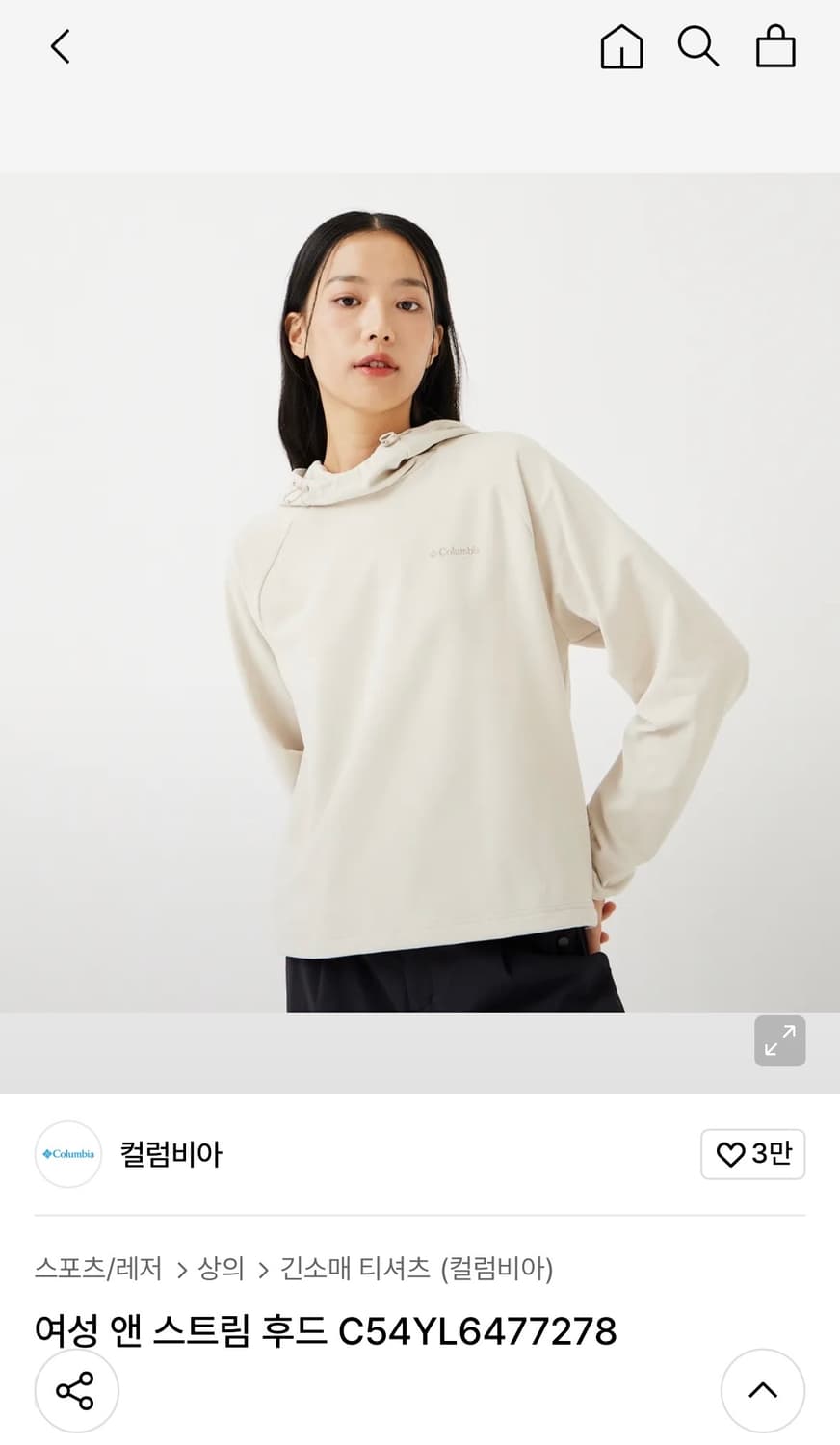Tap the hoodie product photo
Screen dimensions: 840x1445
coord(420,597)
